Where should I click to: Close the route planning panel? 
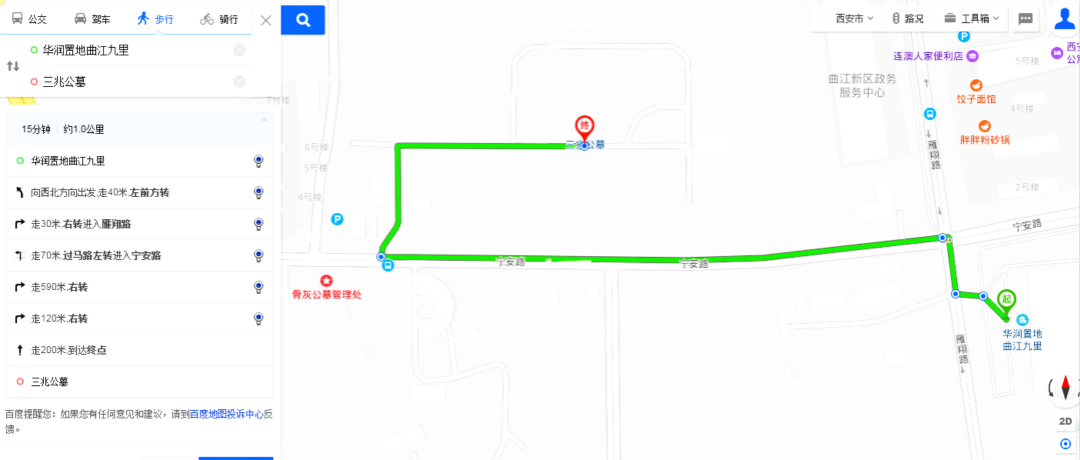(265, 19)
